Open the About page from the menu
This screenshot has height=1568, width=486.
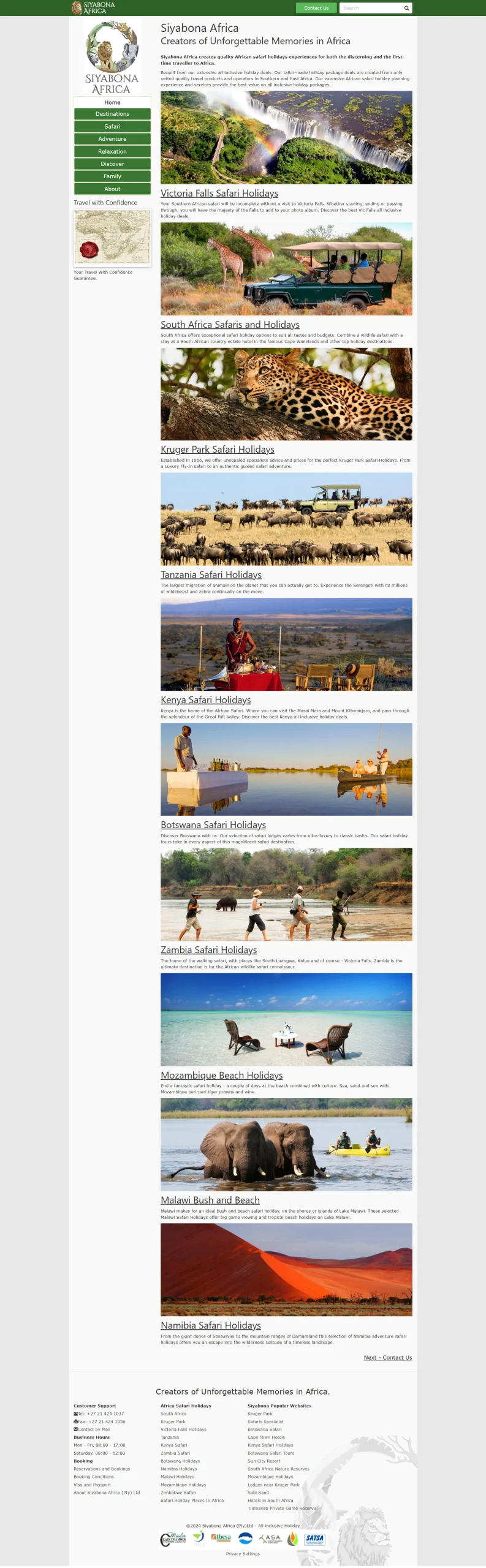[112, 189]
